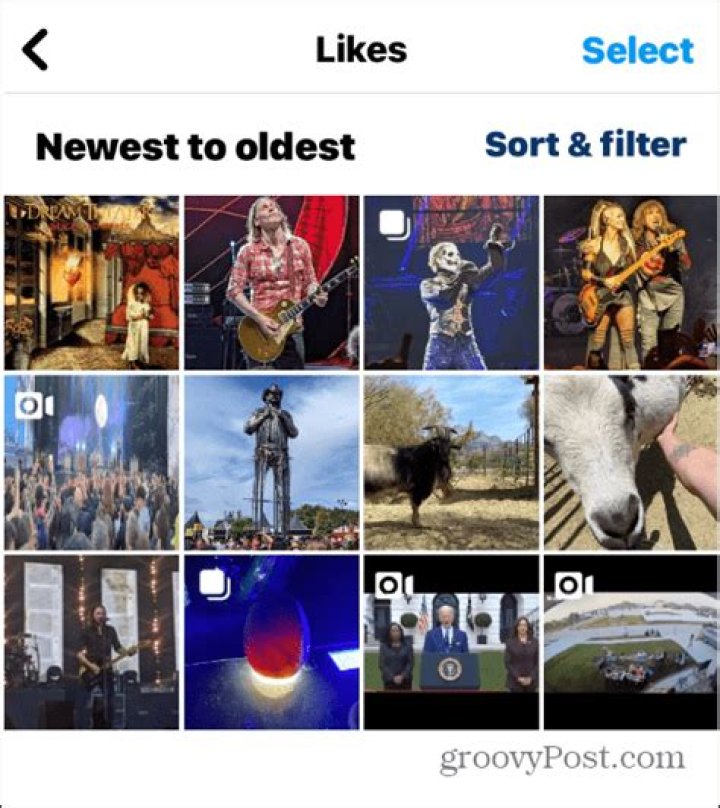Image resolution: width=720 pixels, height=808 pixels.
Task: Go back from Likes screen
Action: coord(36,50)
